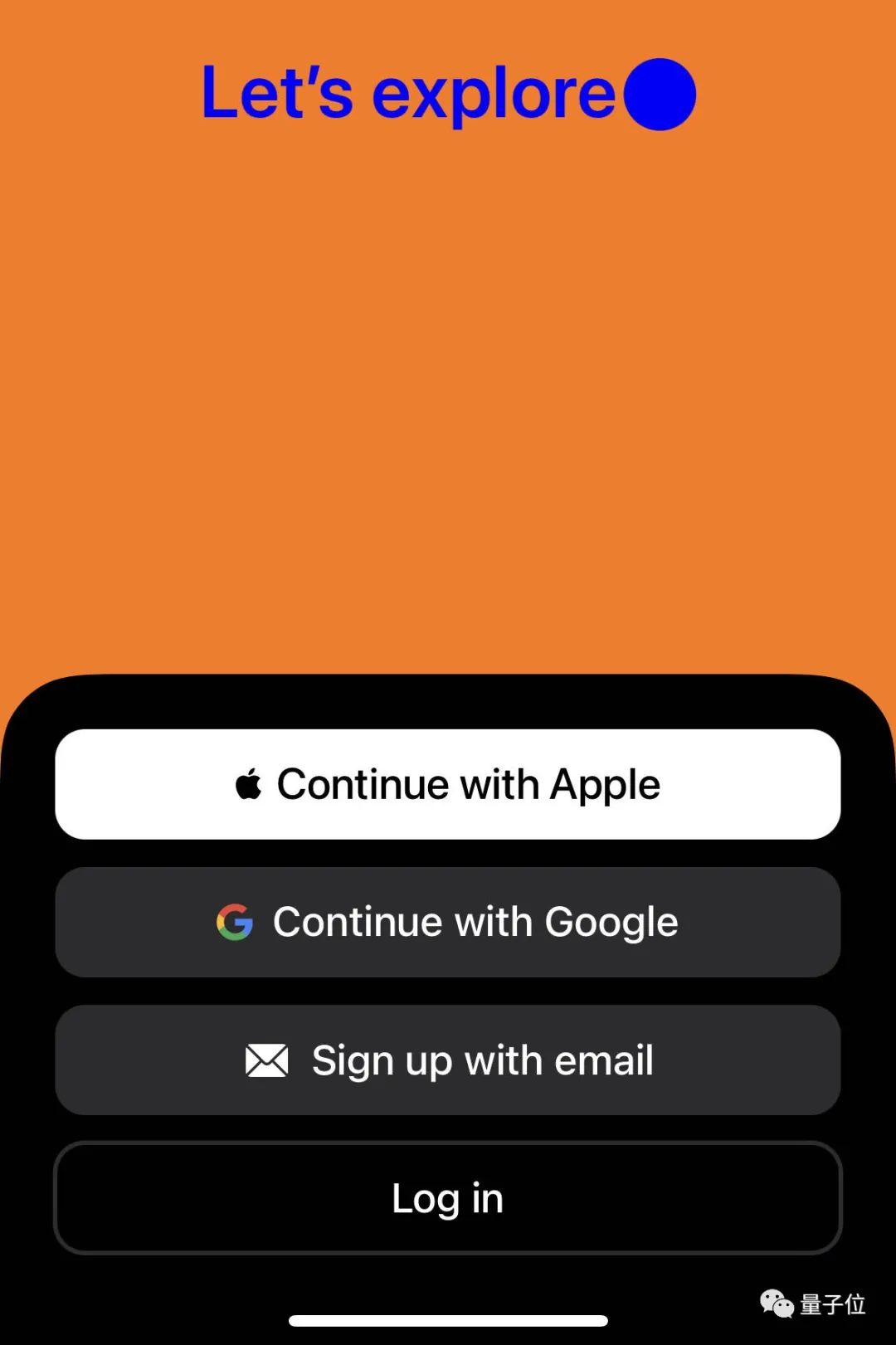Tap the blue dot beside "Let's explore"

[x=660, y=94]
